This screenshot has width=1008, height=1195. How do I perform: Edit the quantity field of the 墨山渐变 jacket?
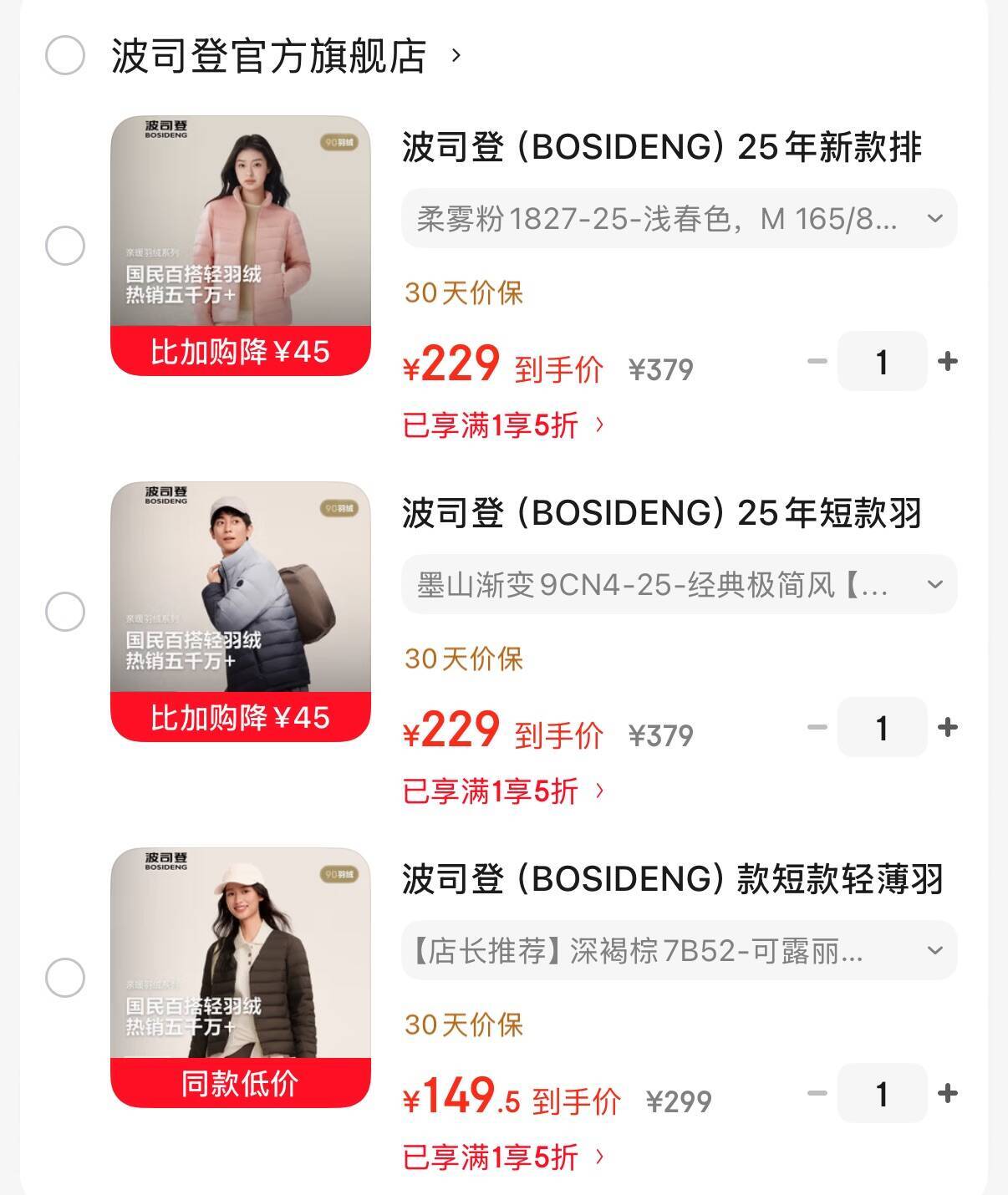(882, 728)
